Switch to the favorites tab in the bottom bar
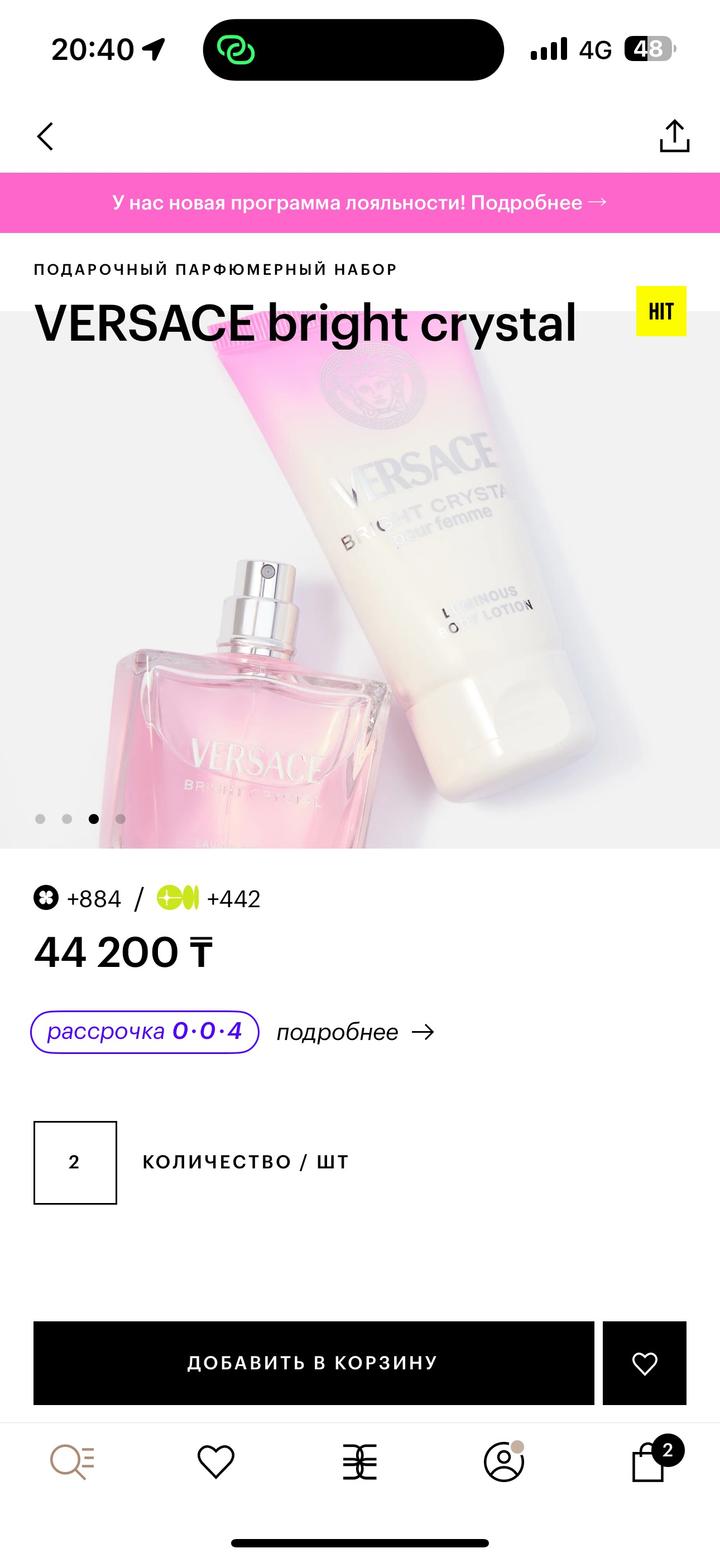This screenshot has height=1561, width=720. click(x=216, y=1462)
